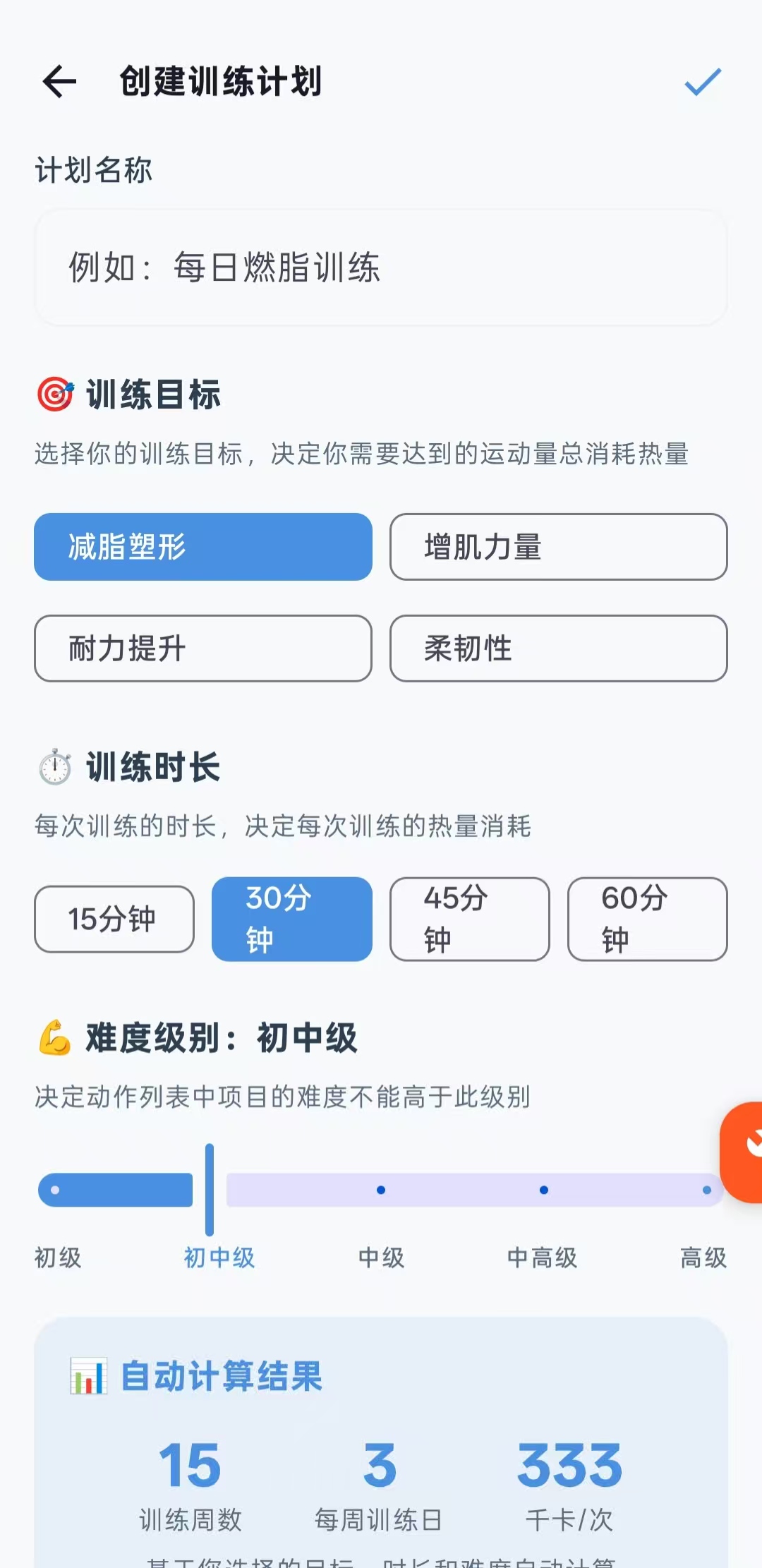The height and width of the screenshot is (1568, 762).
Task: Confirm the plan with the checkmark icon
Action: (701, 83)
